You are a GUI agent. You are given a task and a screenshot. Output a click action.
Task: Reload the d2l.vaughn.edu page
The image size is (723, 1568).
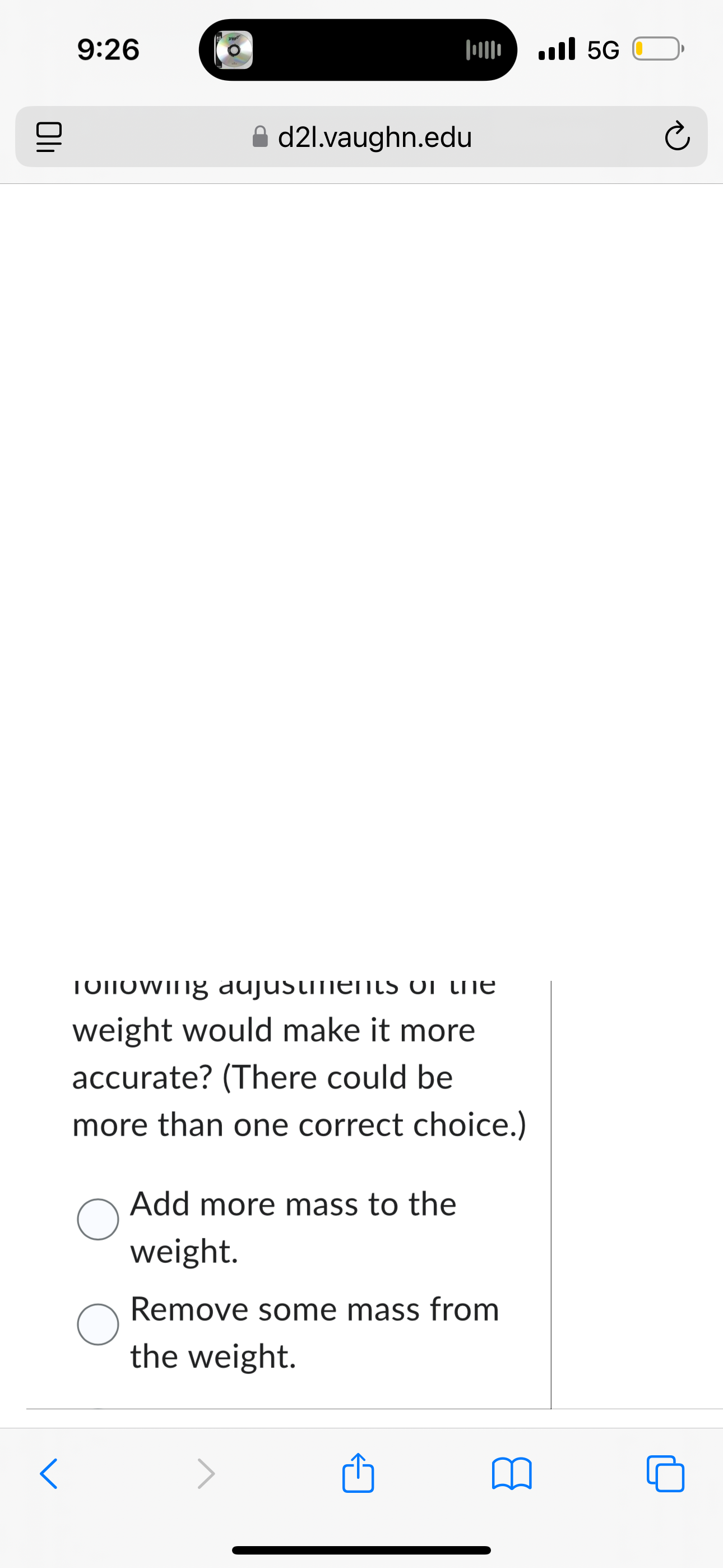pyautogui.click(x=676, y=137)
